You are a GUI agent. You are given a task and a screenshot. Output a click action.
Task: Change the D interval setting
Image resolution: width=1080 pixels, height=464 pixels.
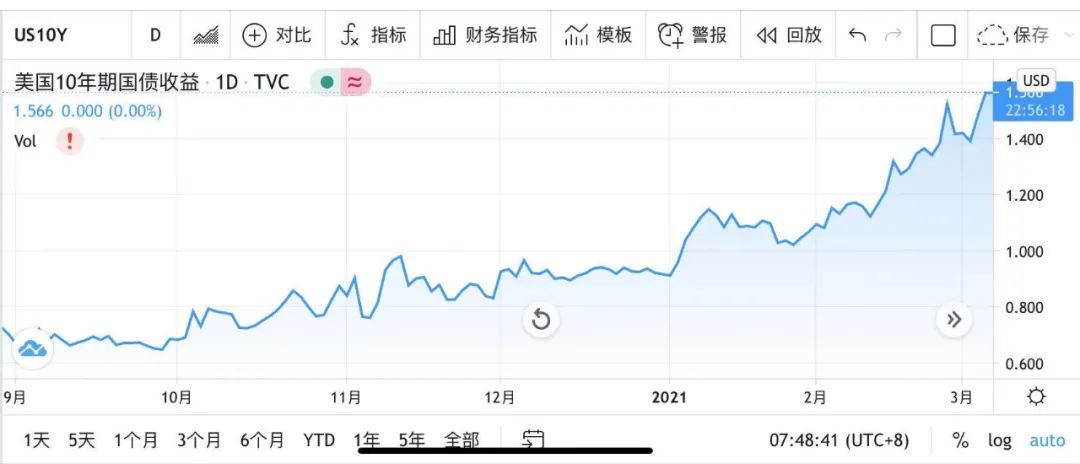point(155,35)
